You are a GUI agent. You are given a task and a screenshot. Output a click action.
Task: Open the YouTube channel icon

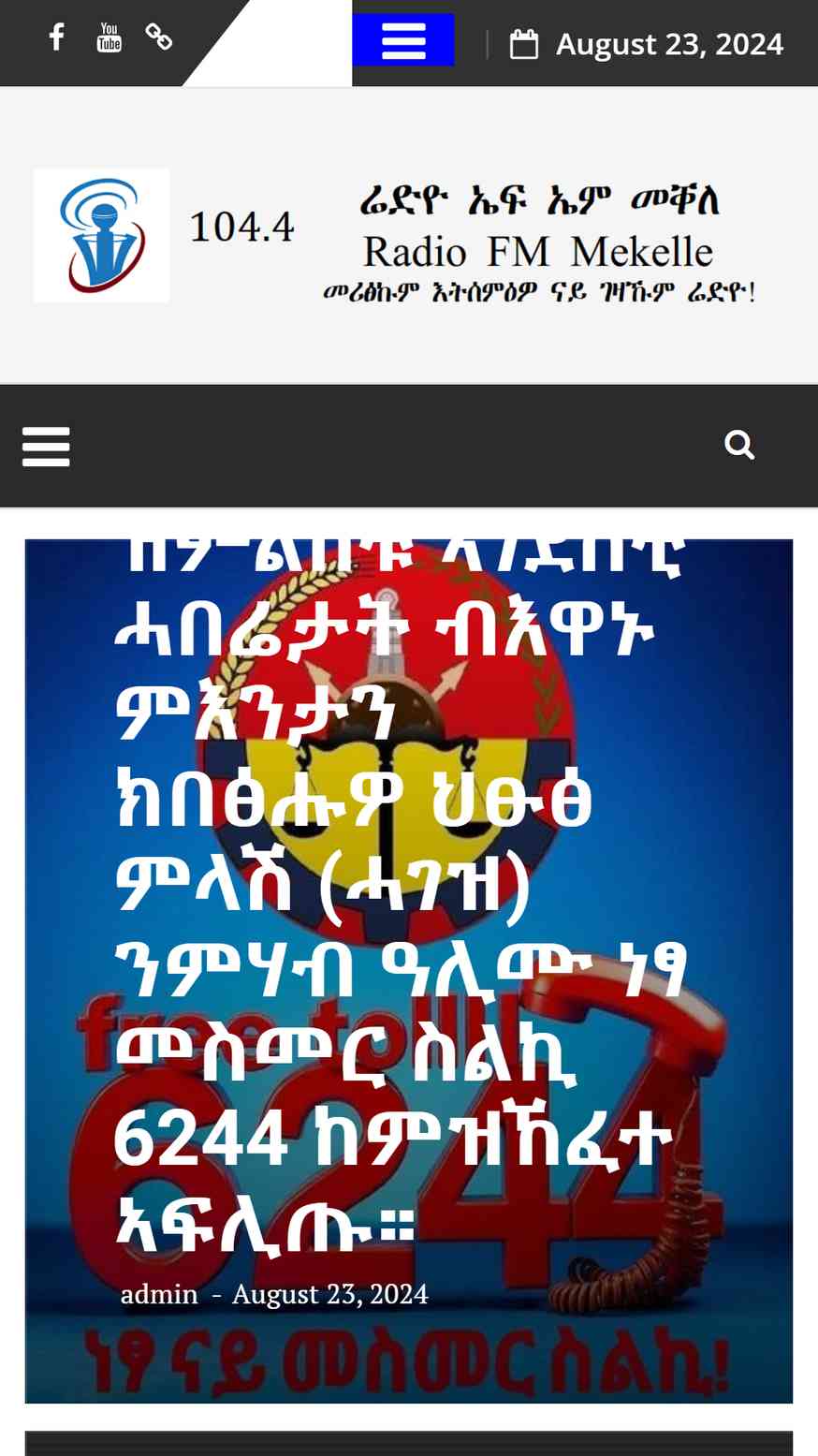pyautogui.click(x=109, y=37)
